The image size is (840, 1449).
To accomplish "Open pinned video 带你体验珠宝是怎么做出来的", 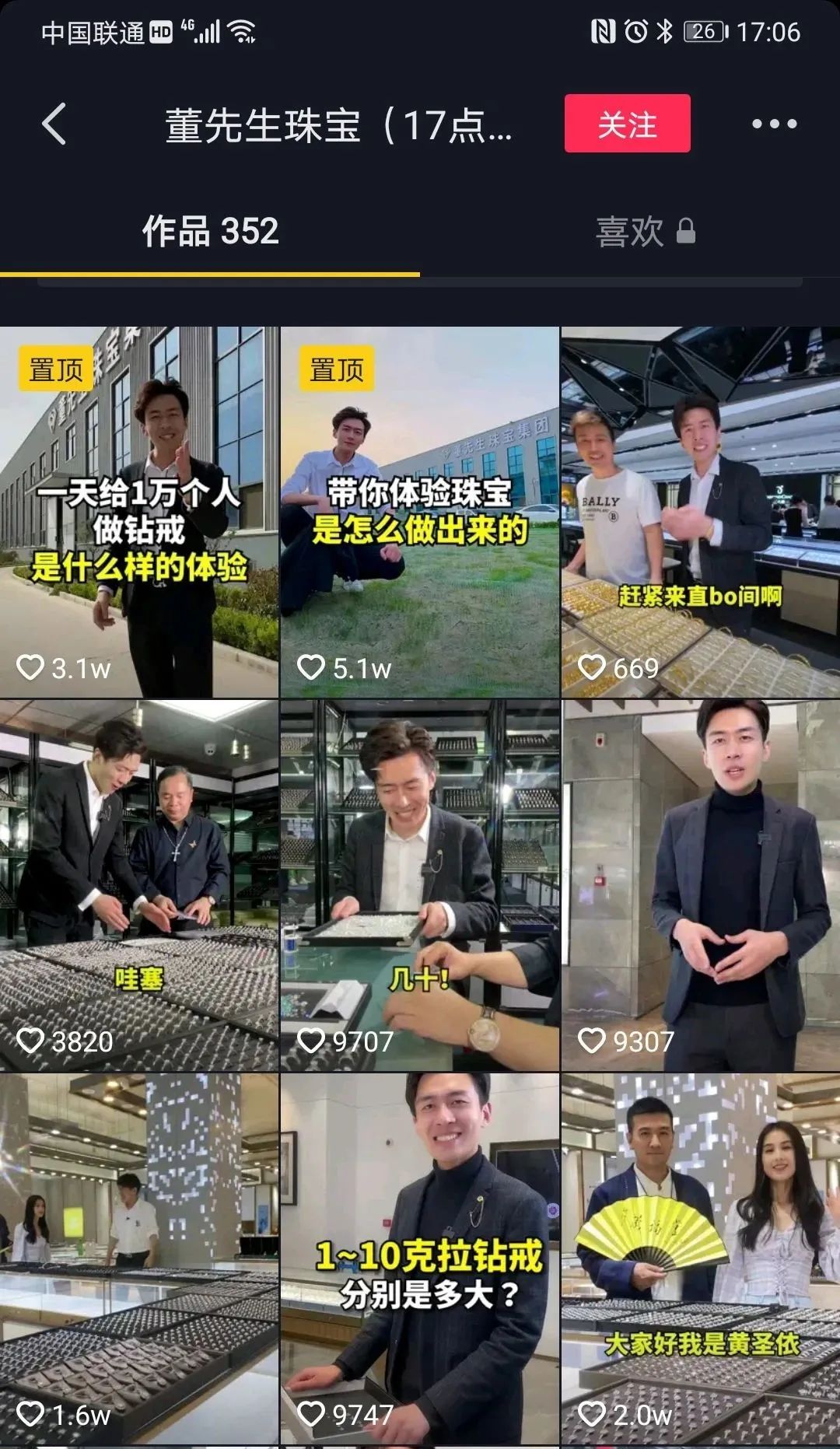I will 419,512.
